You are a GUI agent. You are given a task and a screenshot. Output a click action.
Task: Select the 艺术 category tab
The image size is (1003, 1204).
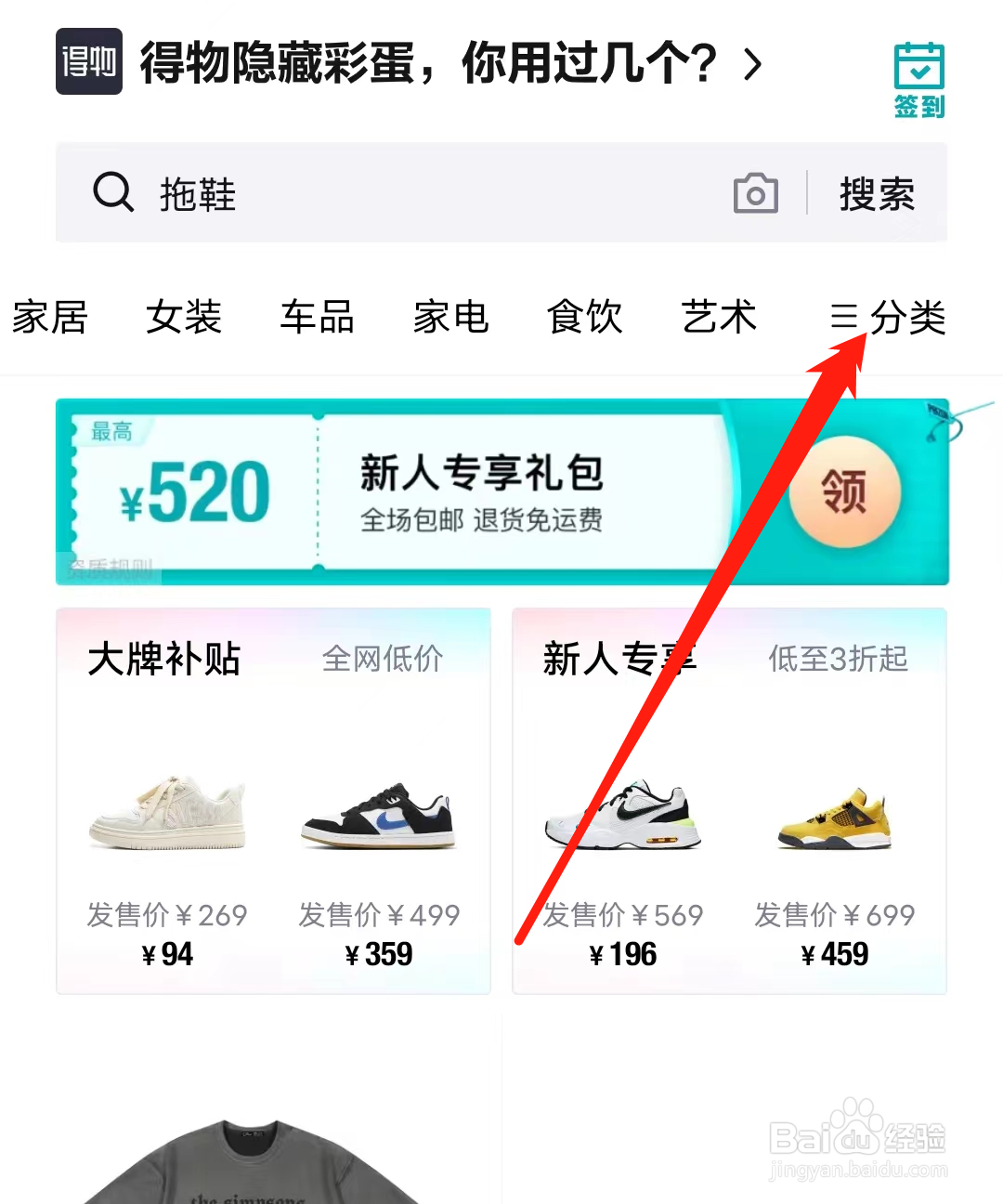719,319
